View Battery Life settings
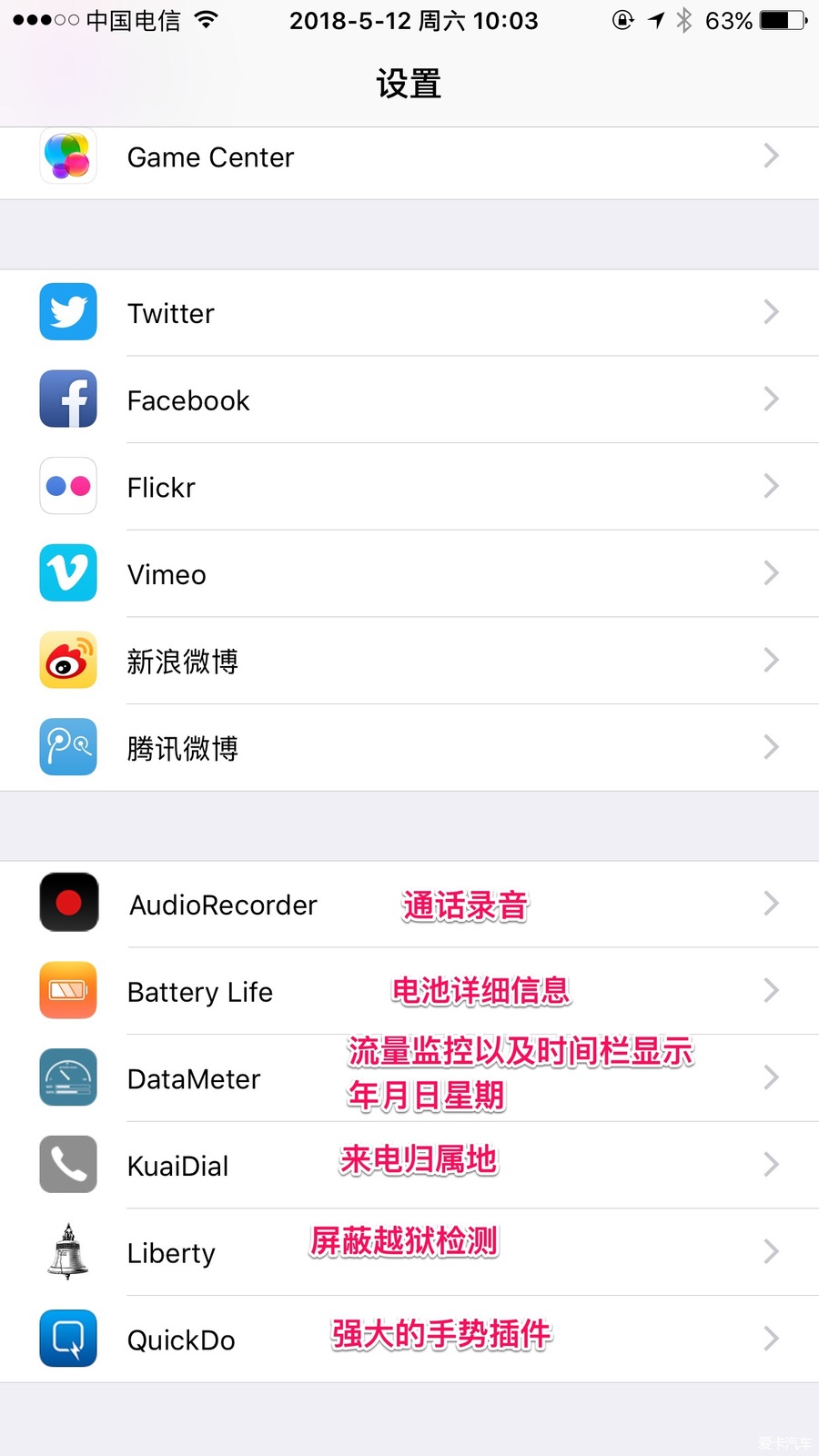 click(409, 991)
